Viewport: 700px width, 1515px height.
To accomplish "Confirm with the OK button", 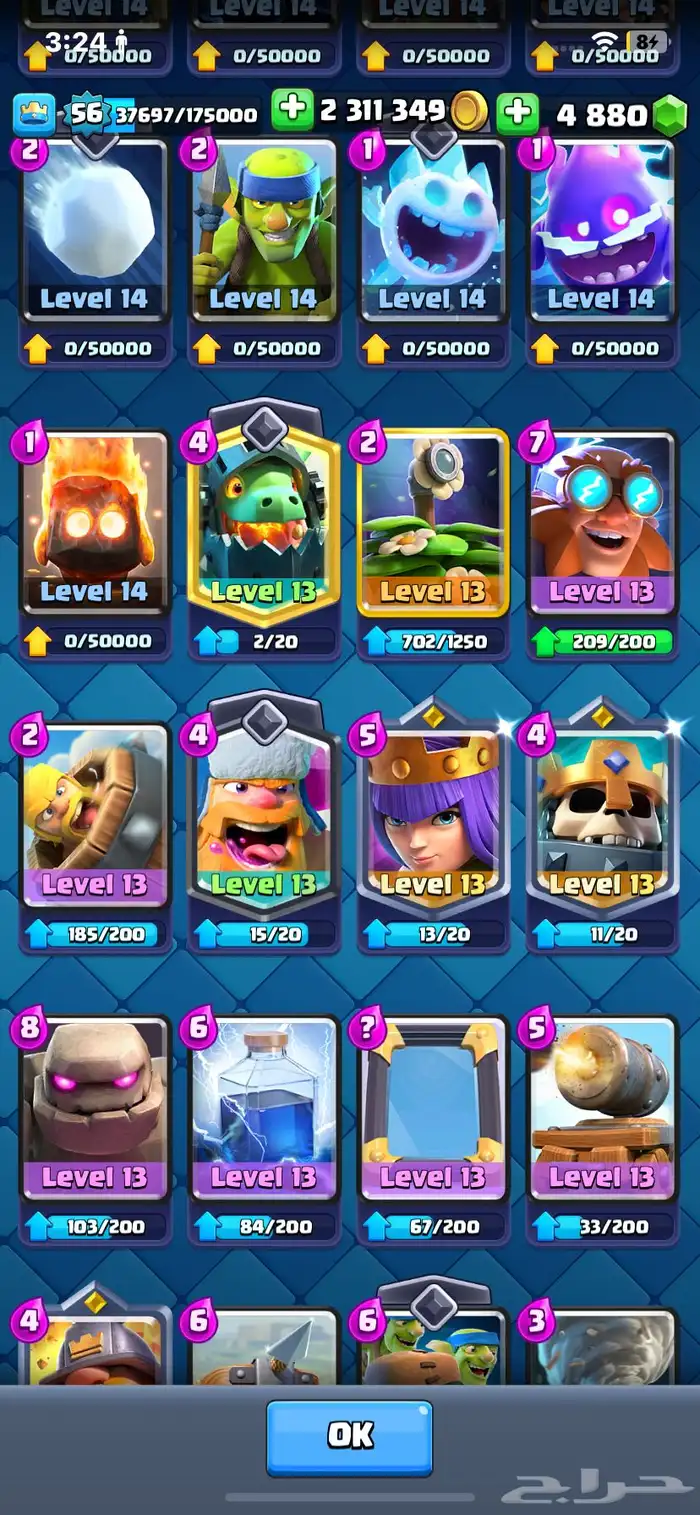I will pos(349,1437).
